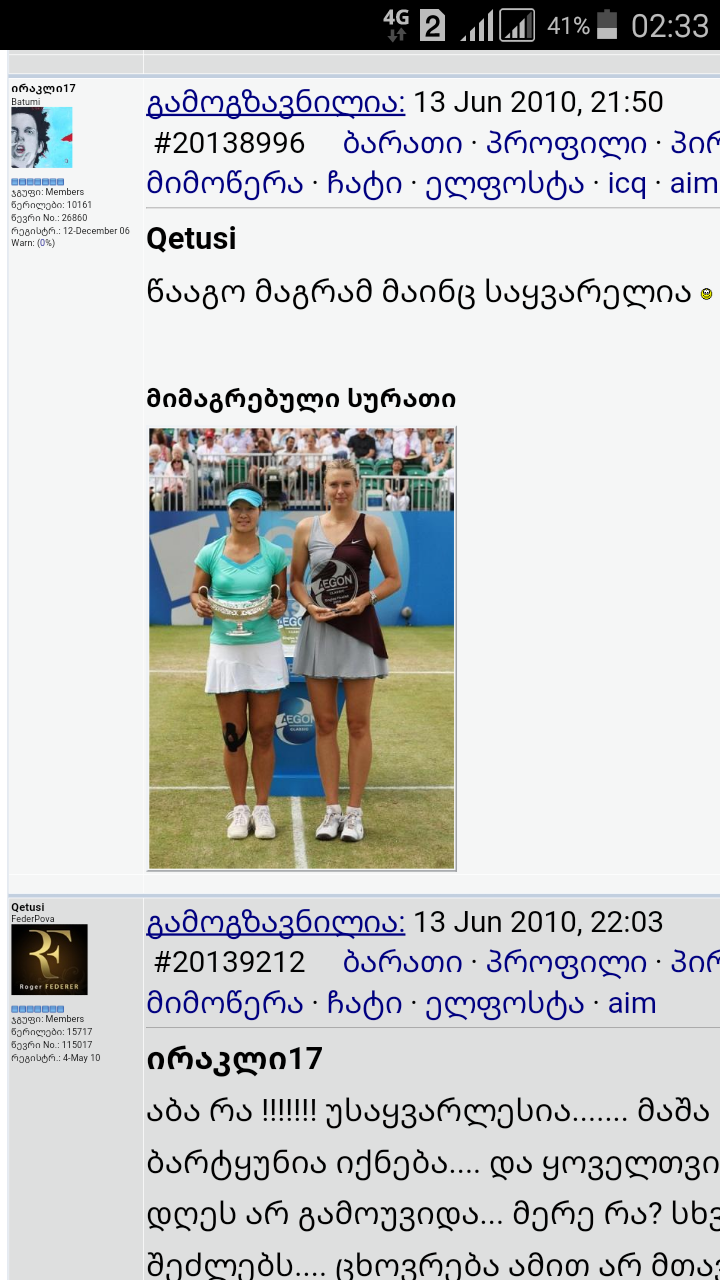Open ბარათი link in ირაკლი17's post
This screenshot has width=720, height=1280.
pyautogui.click(x=402, y=144)
